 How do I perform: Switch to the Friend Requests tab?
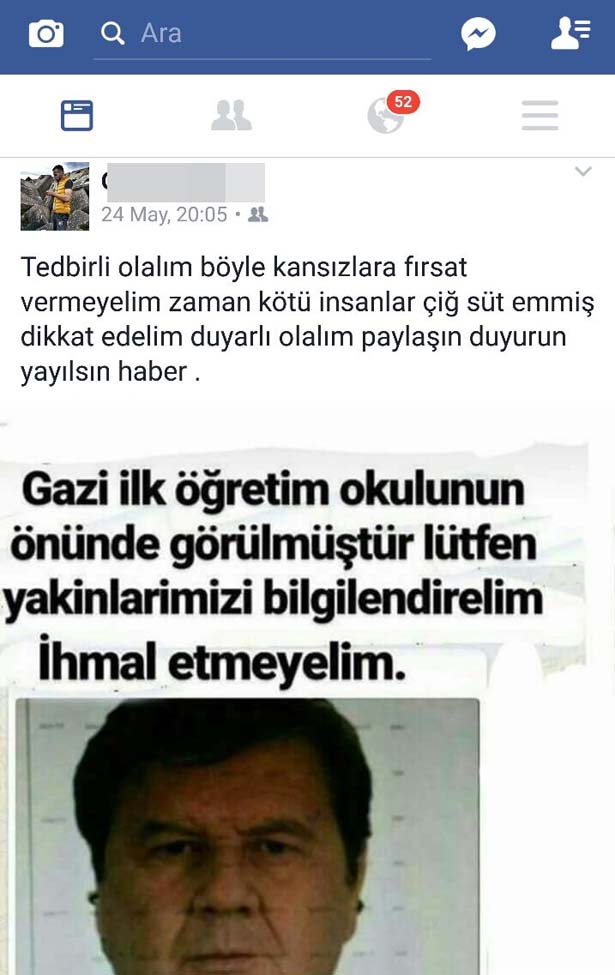231,116
